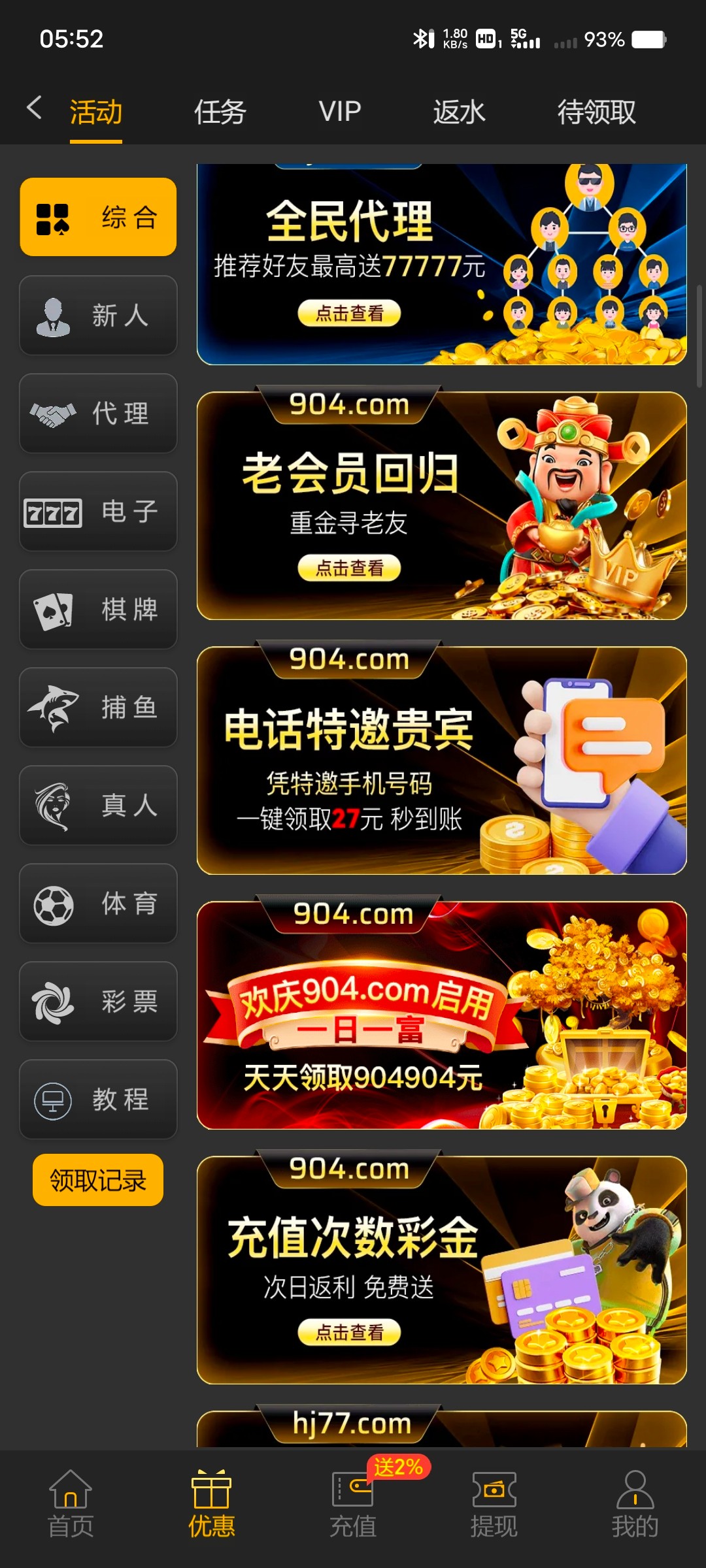
Task: Select the 代理 category
Action: (98, 414)
